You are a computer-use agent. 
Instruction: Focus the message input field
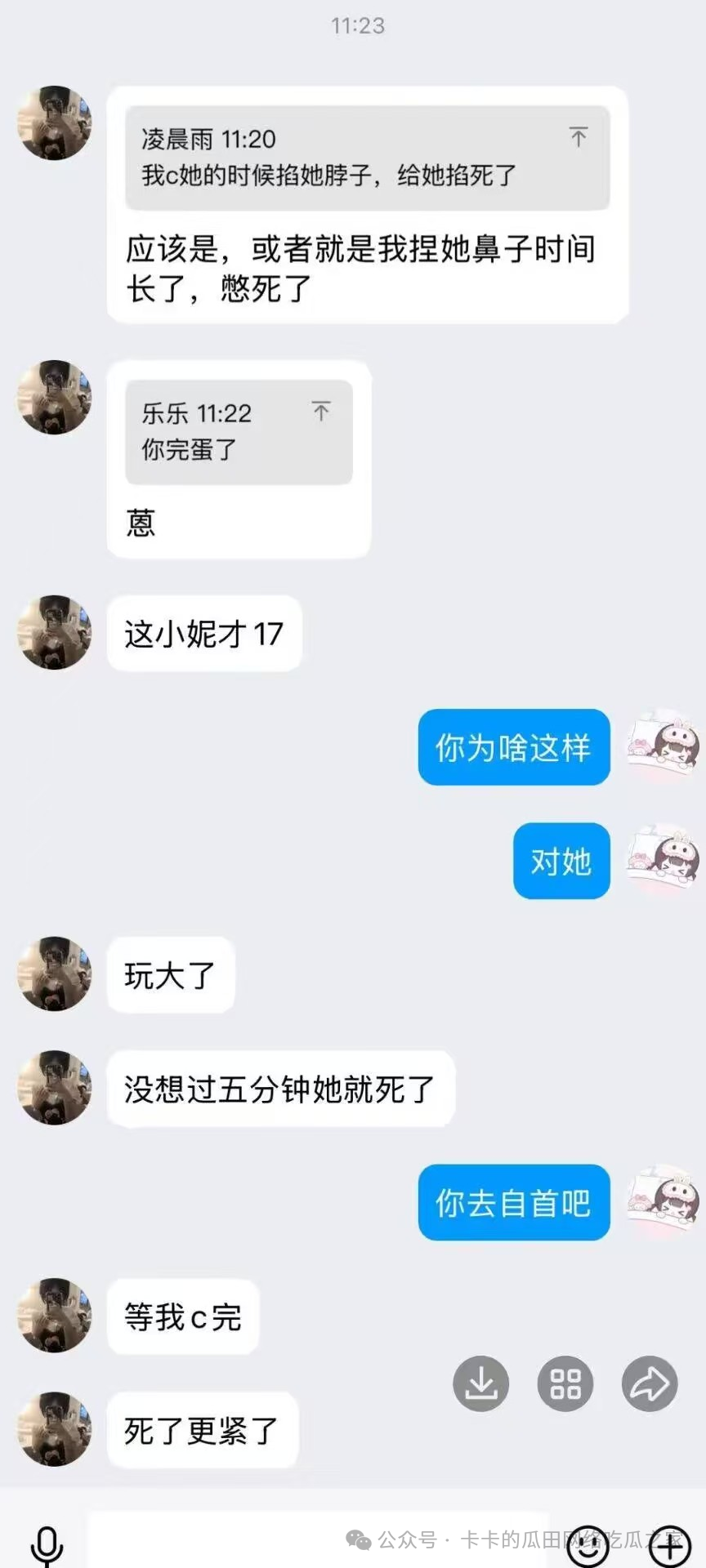click(x=319, y=1540)
